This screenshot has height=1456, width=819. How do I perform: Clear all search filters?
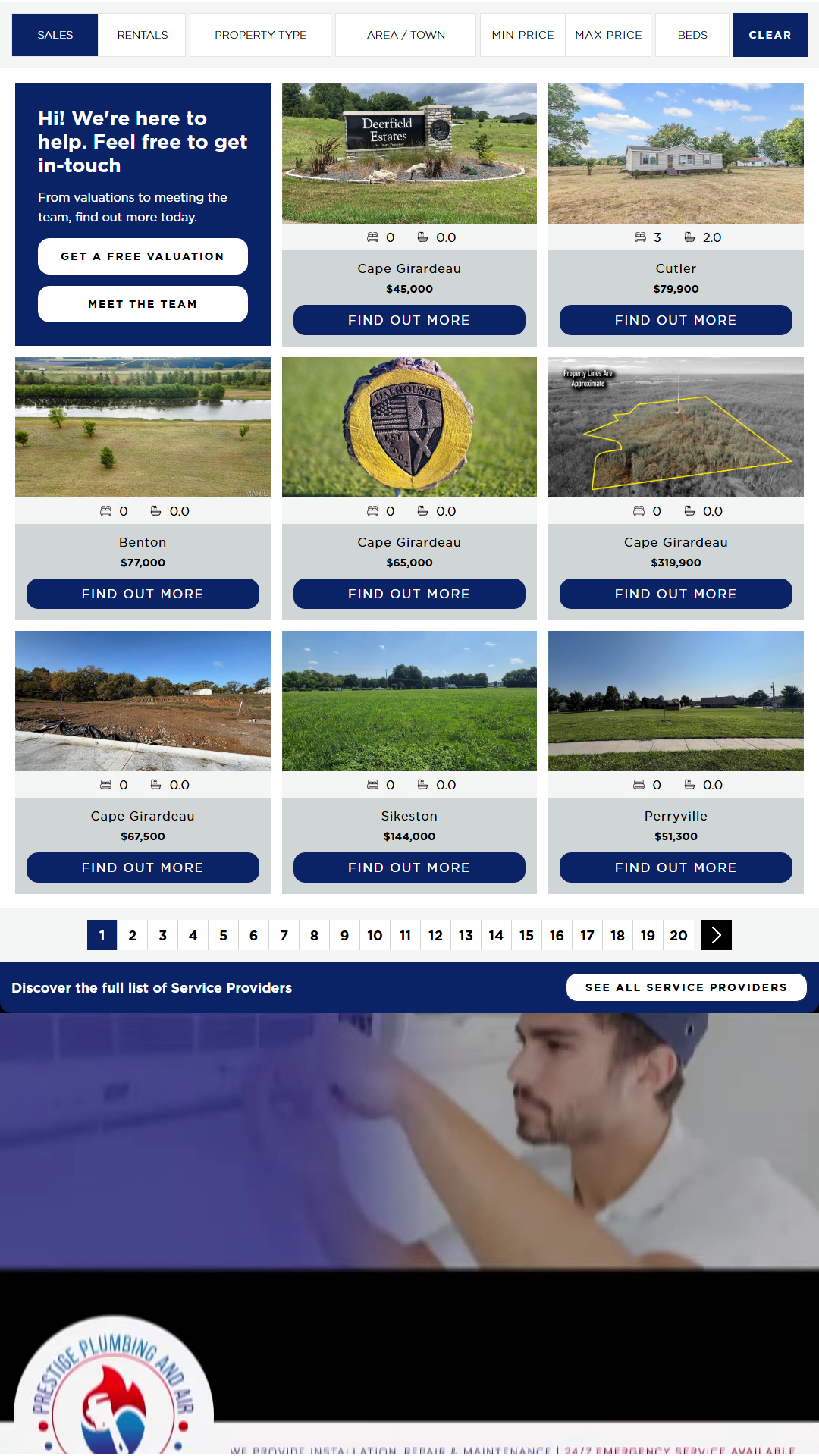770,35
